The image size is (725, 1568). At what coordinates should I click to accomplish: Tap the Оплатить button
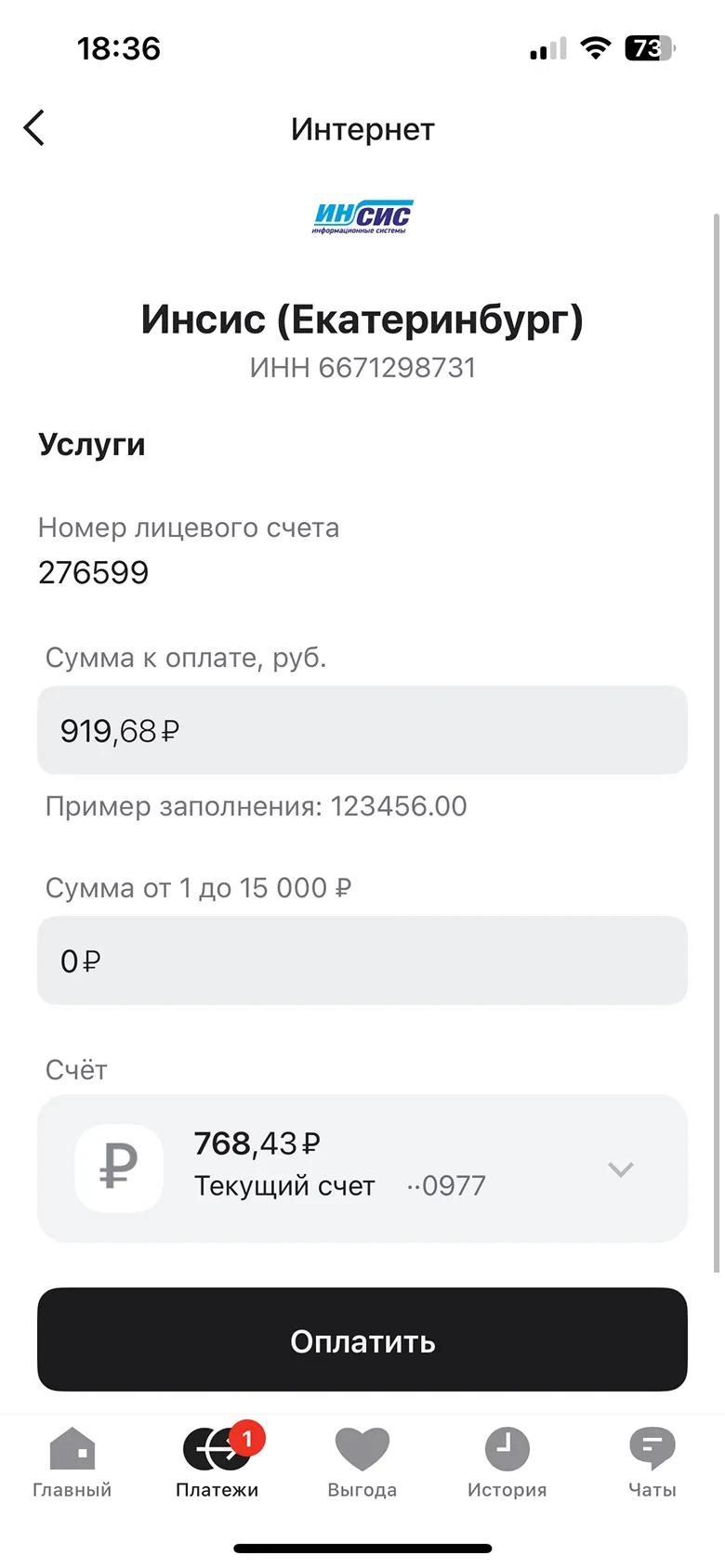pos(362,1339)
